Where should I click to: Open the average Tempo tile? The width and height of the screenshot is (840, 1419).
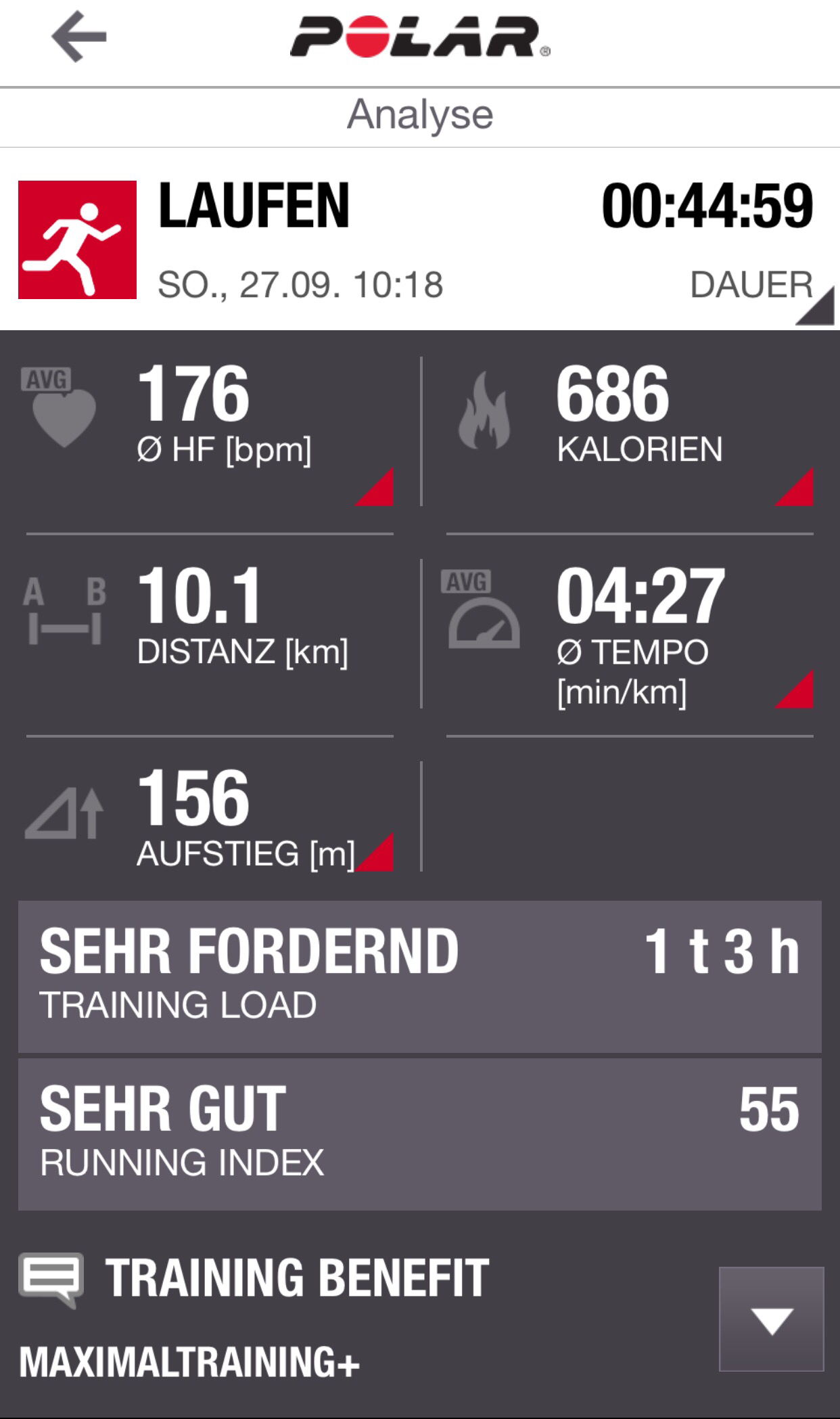(629, 634)
